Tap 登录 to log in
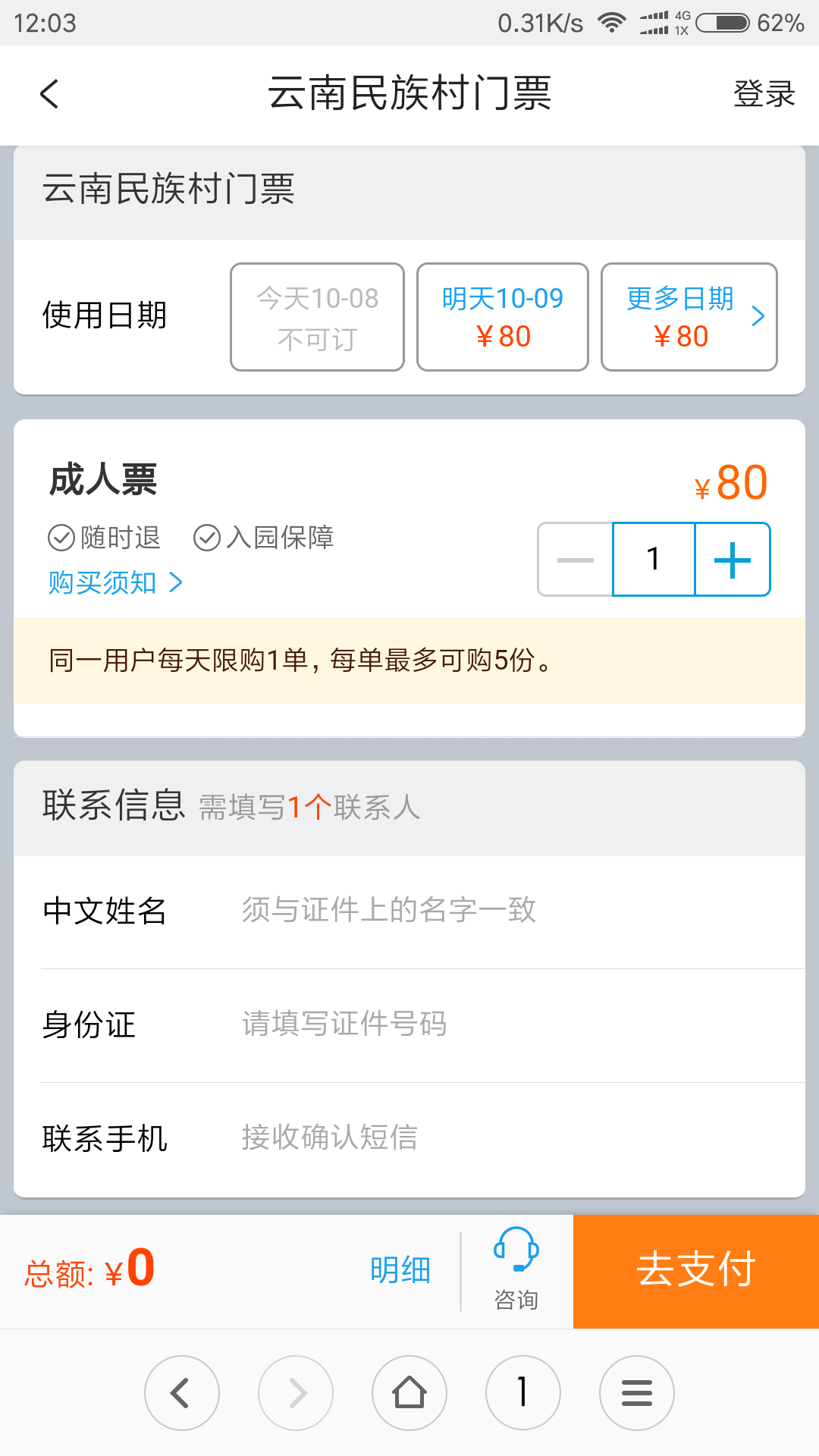 [x=764, y=94]
